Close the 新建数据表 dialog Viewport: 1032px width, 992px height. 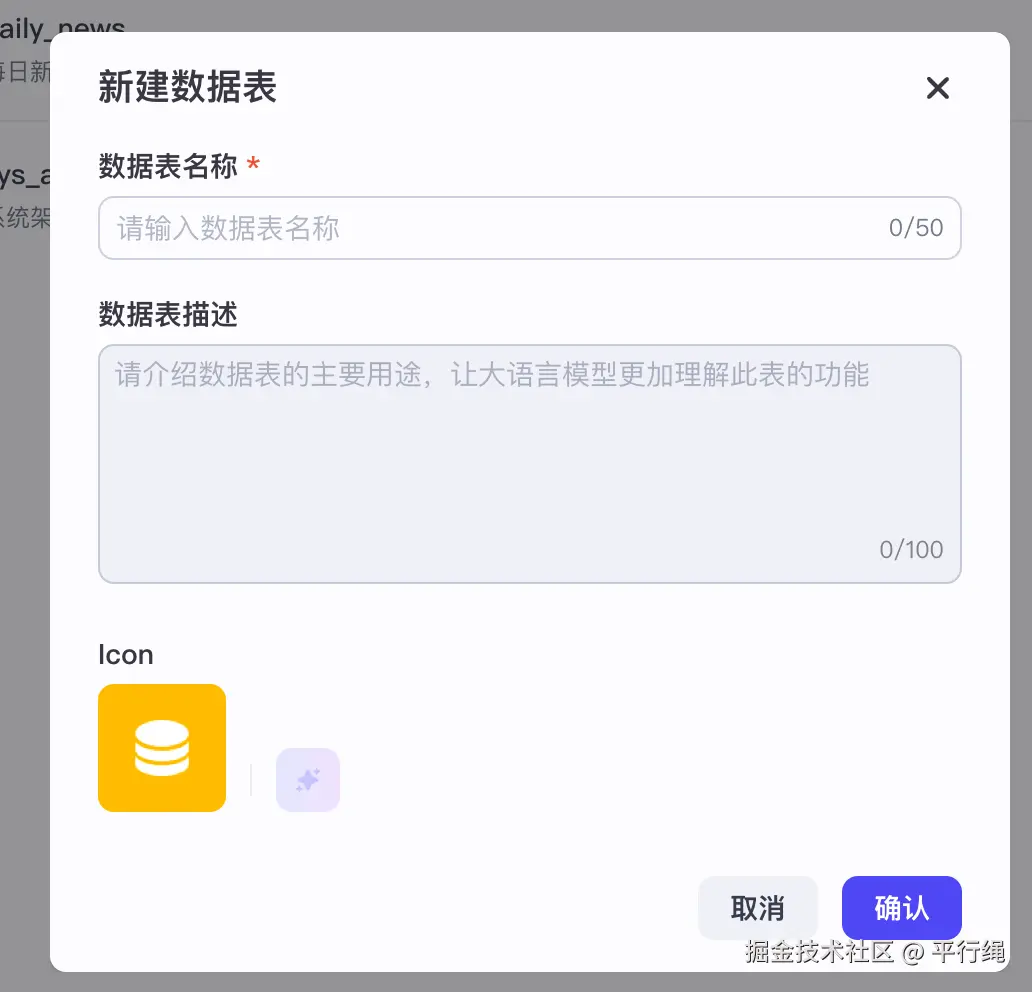pos(937,88)
